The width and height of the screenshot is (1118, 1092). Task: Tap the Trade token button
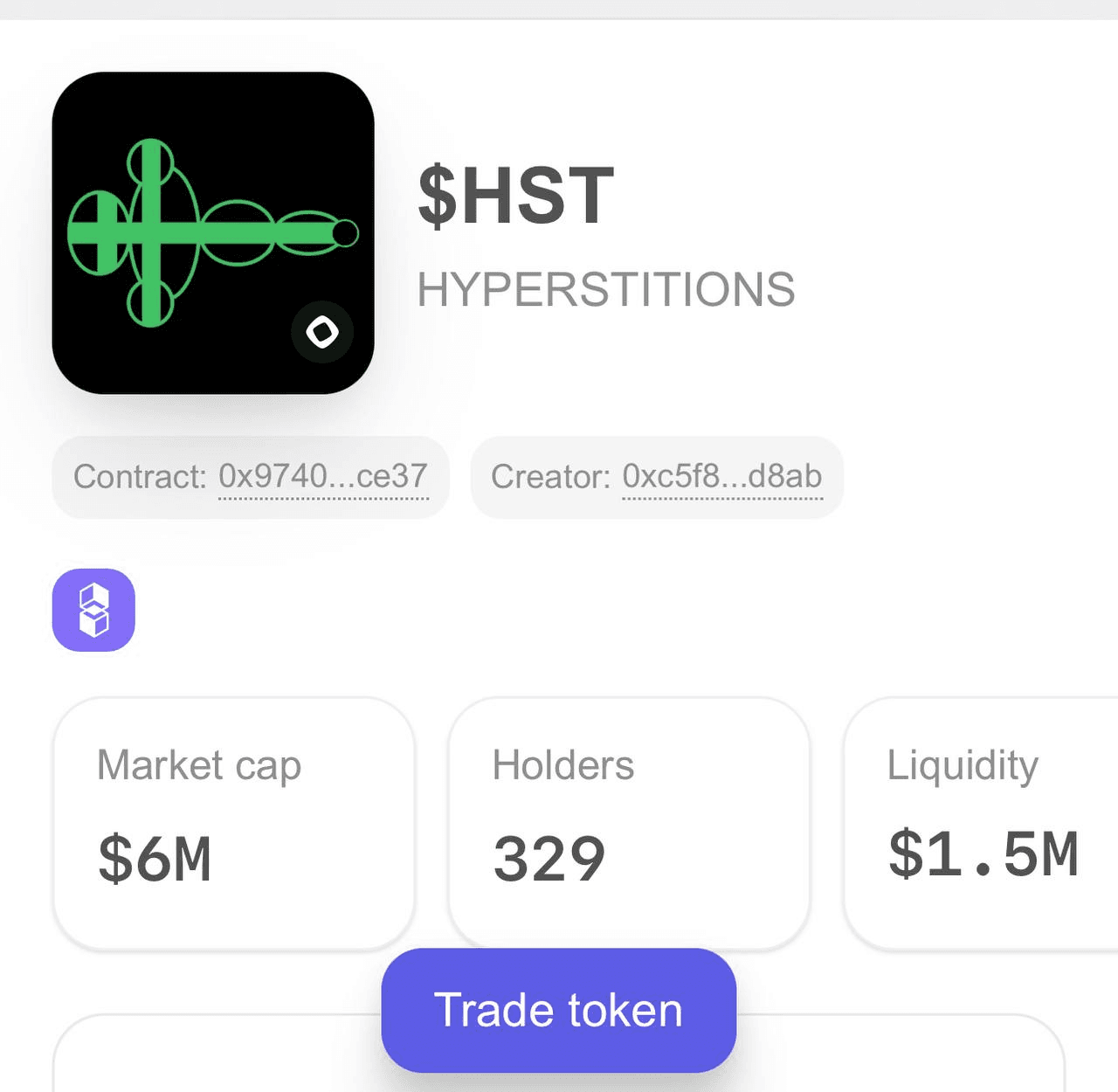click(558, 1010)
